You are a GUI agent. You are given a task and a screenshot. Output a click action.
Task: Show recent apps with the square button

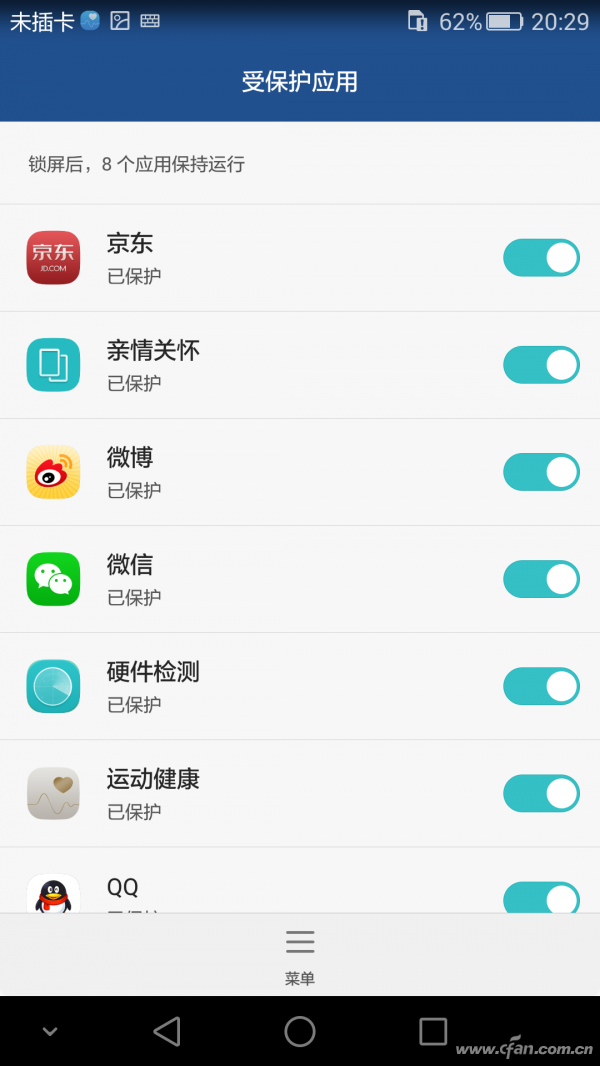coord(433,1031)
